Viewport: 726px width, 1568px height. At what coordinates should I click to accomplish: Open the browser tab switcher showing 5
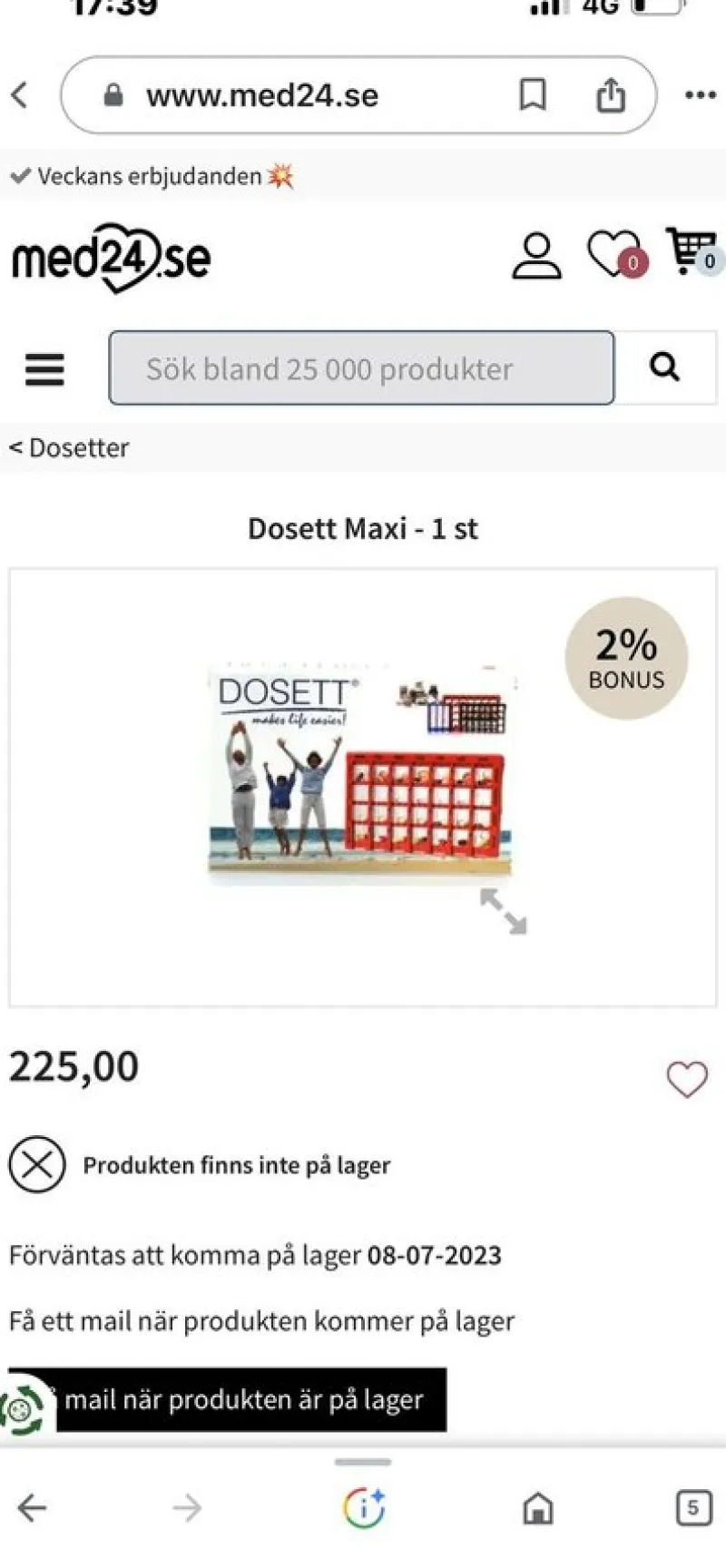[693, 1508]
